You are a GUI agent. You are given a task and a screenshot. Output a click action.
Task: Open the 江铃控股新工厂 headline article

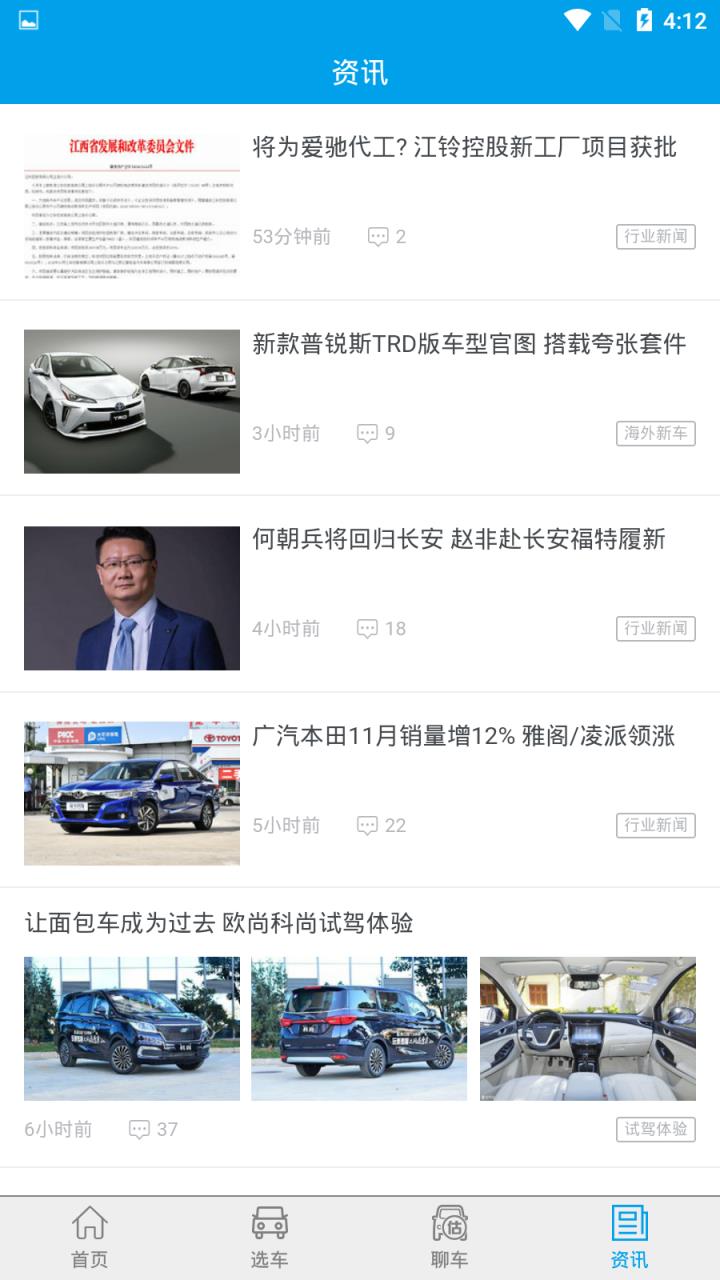pyautogui.click(x=466, y=146)
